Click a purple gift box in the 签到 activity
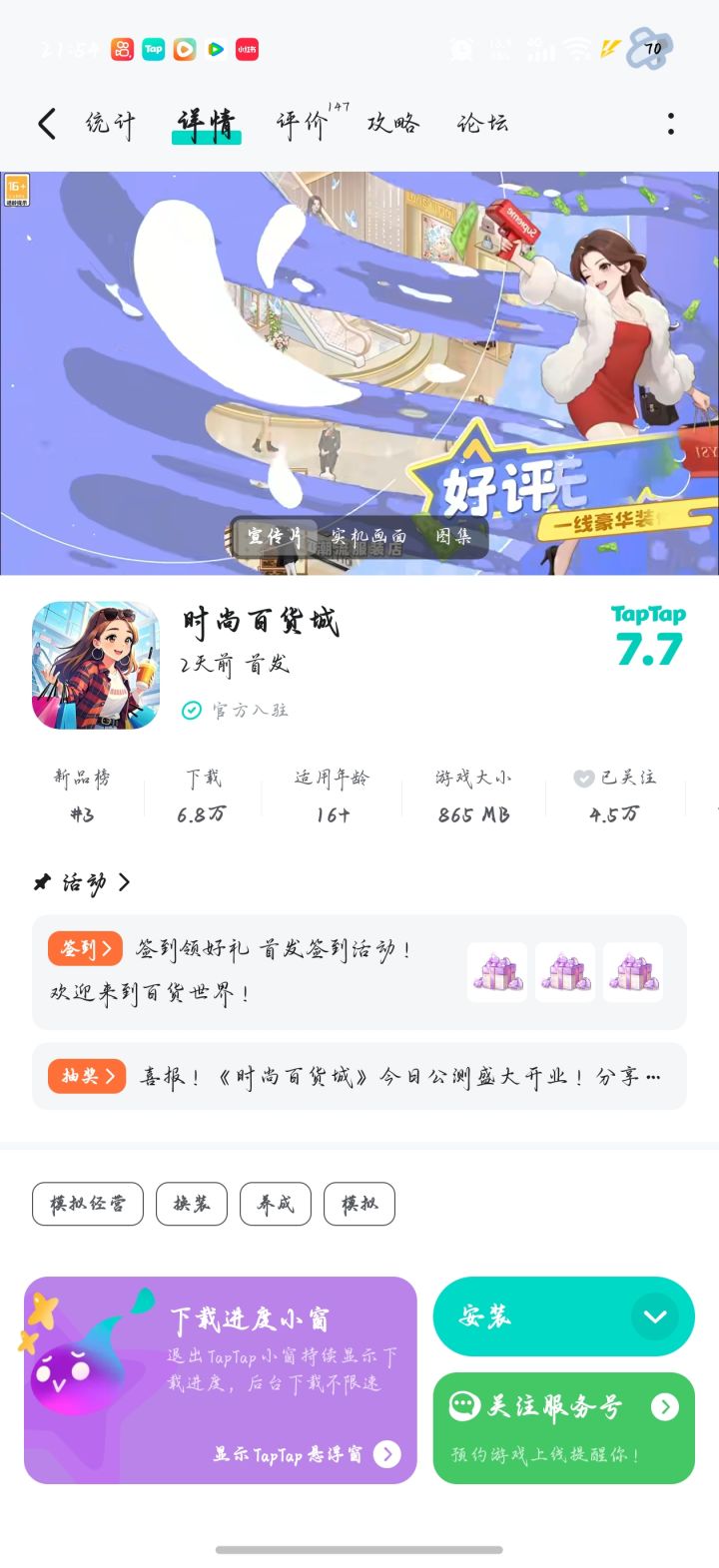 tap(496, 971)
